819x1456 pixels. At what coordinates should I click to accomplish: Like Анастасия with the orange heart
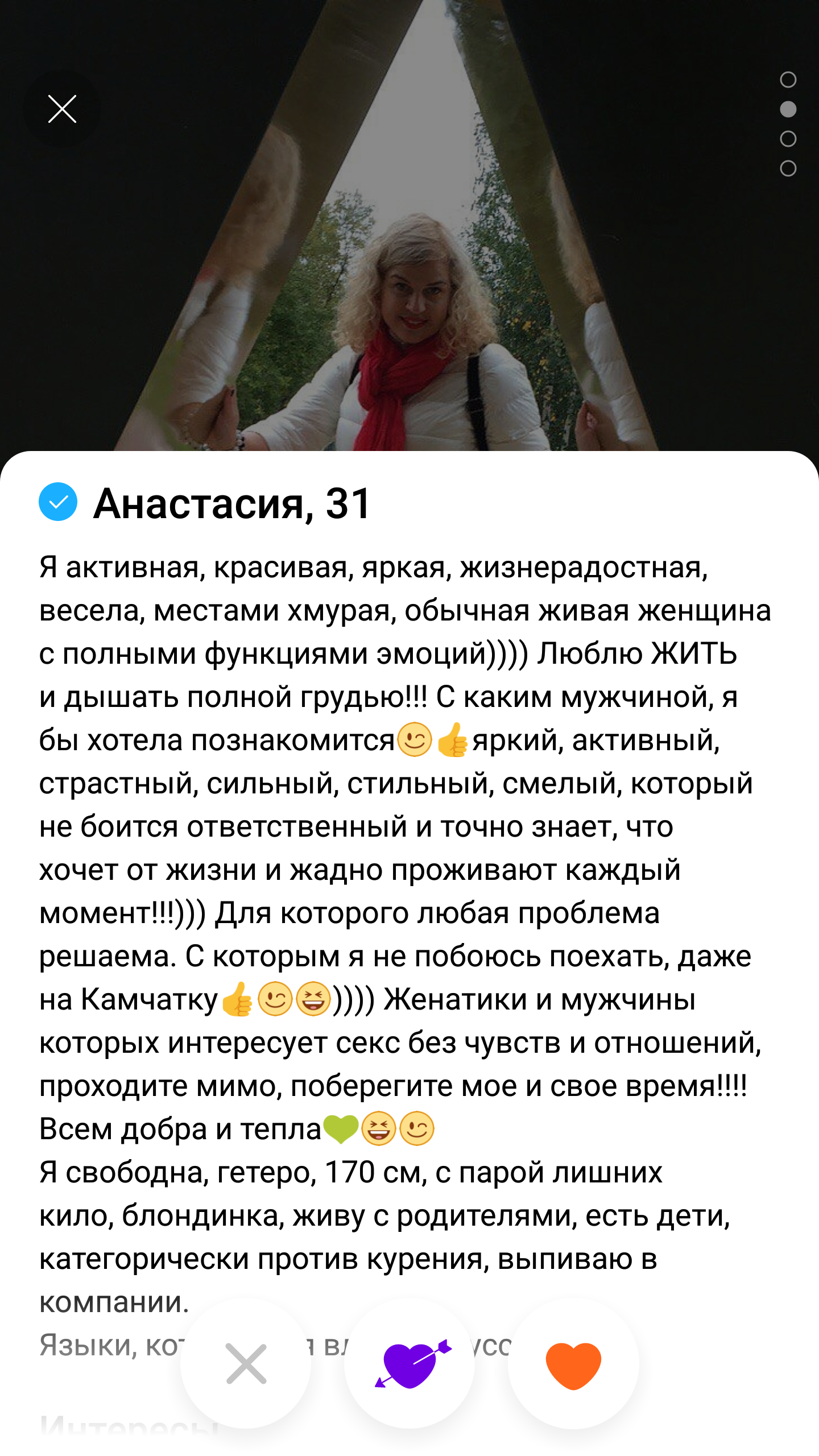tap(573, 1363)
